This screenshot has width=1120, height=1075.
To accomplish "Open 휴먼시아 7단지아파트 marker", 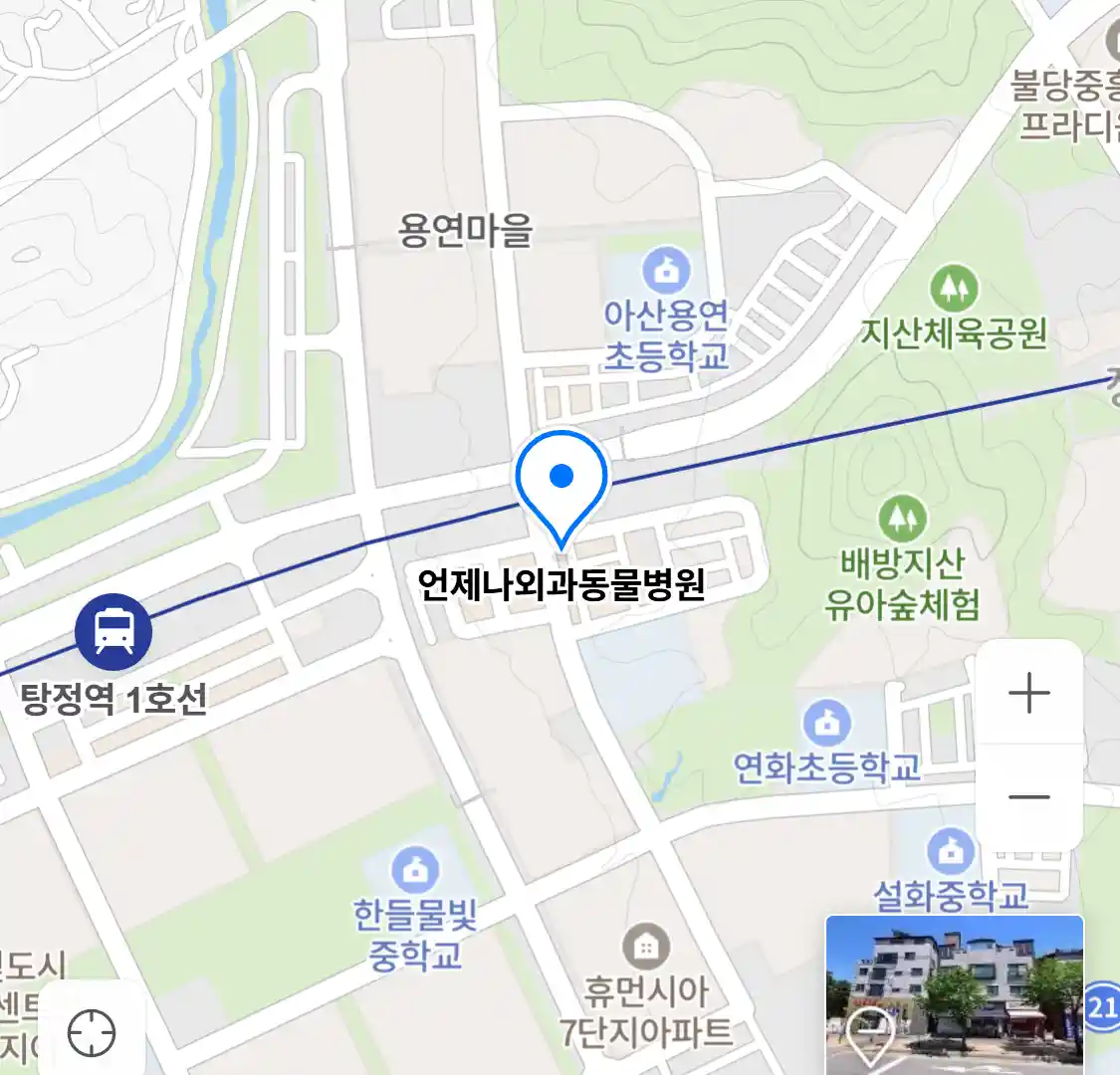I will 645,948.
